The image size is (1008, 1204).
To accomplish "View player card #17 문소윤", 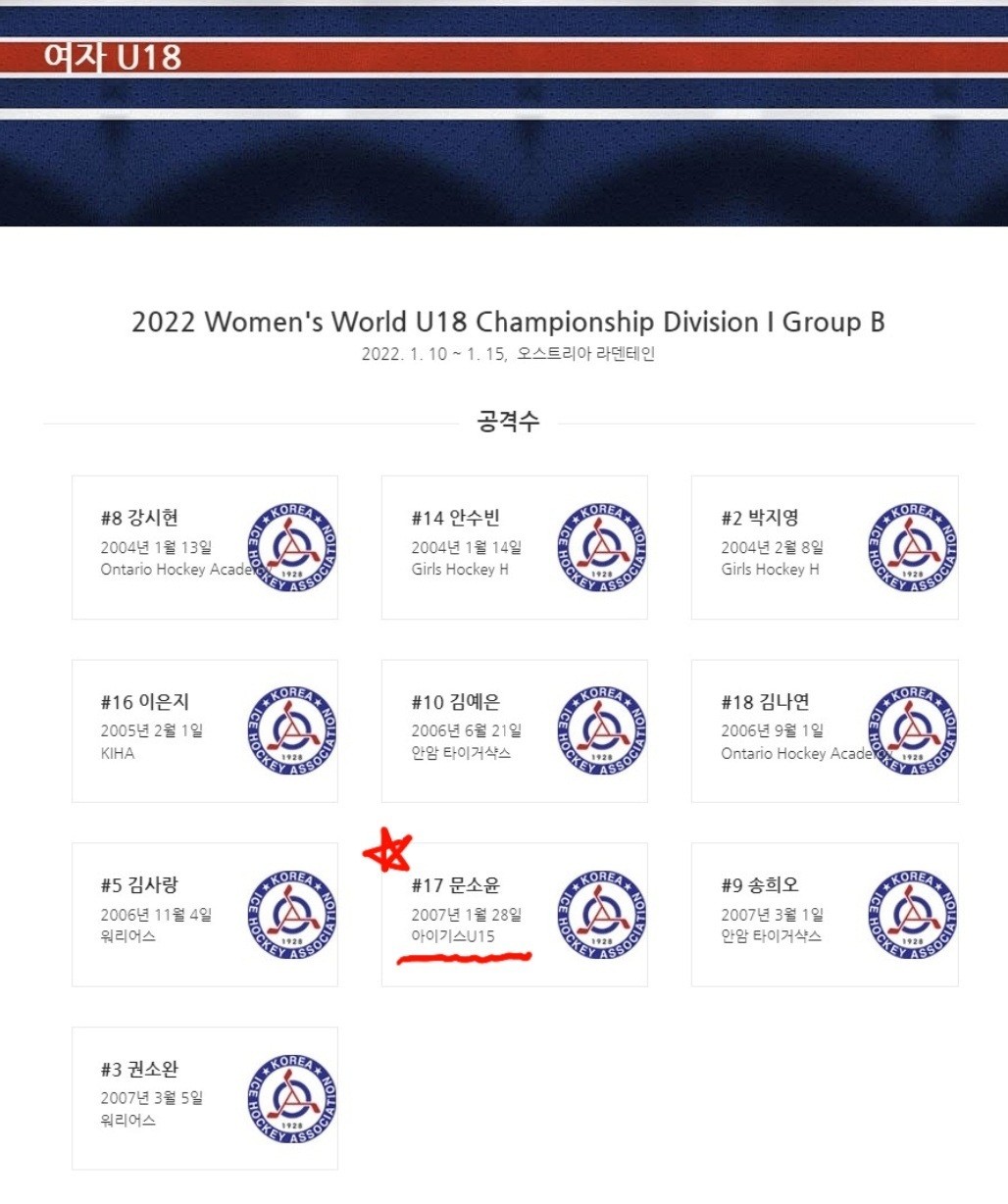I will point(514,914).
